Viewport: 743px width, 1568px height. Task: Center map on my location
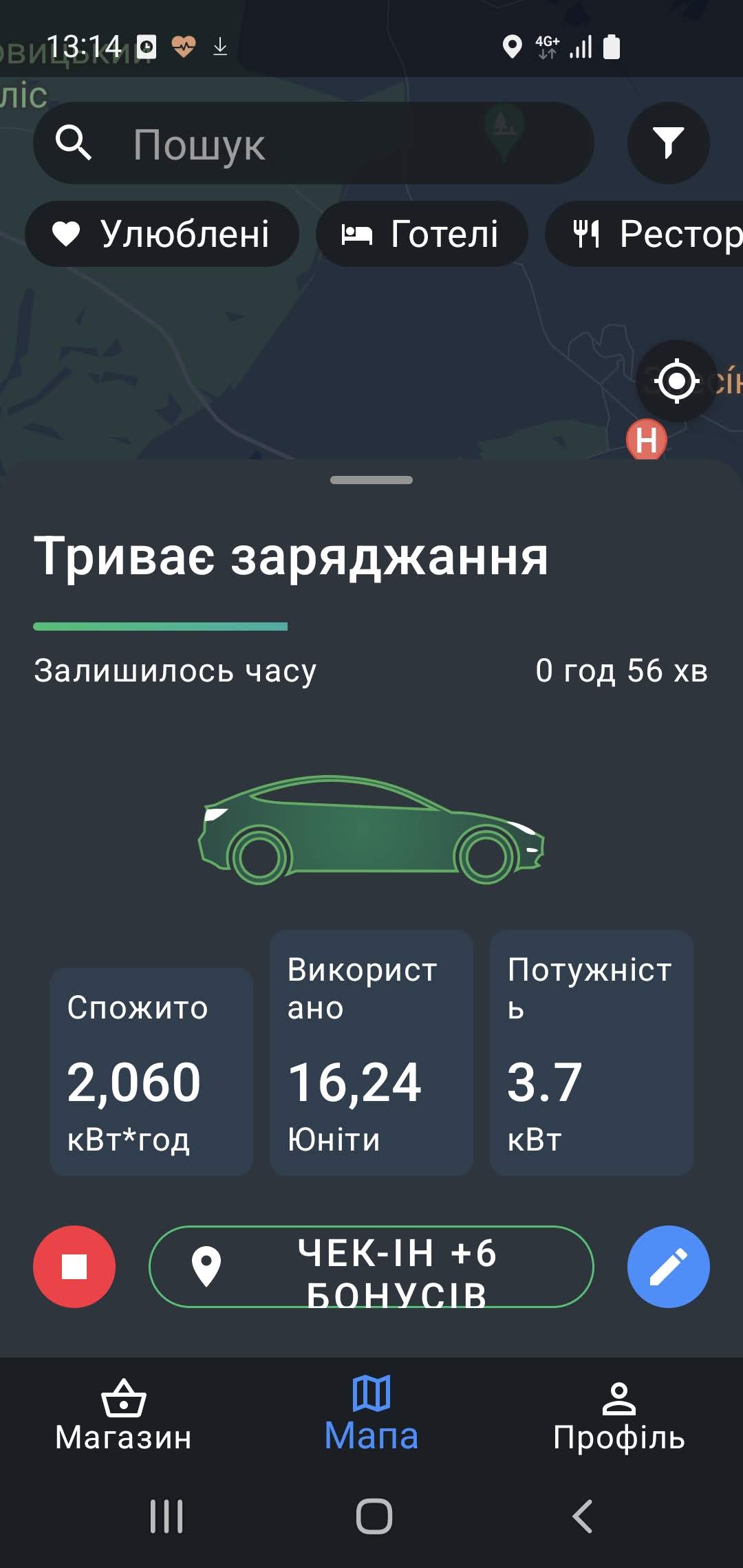tap(677, 380)
